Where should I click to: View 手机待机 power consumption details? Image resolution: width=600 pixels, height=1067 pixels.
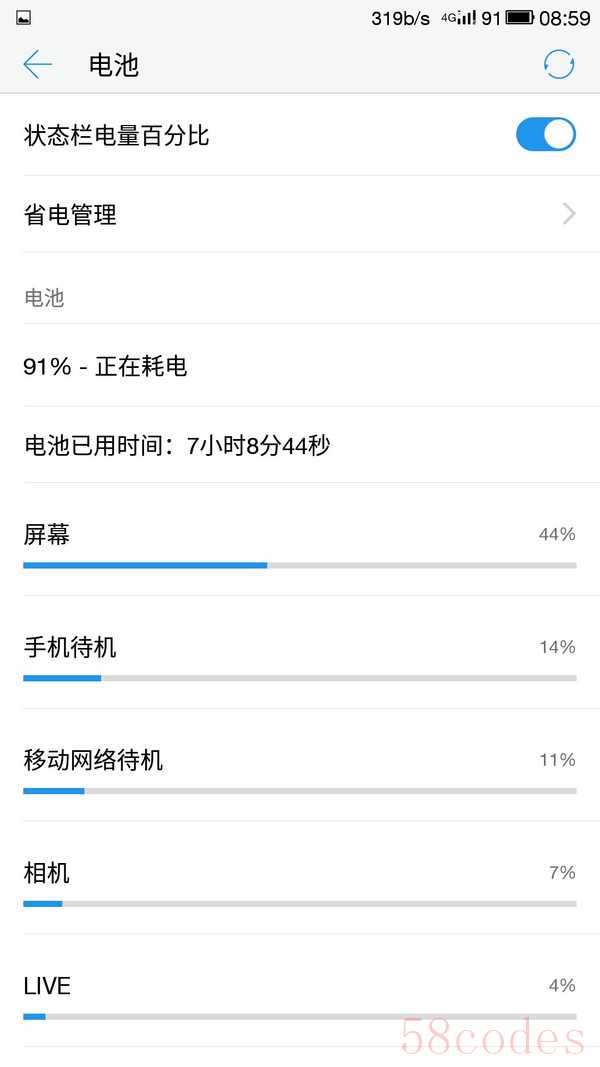[300, 653]
